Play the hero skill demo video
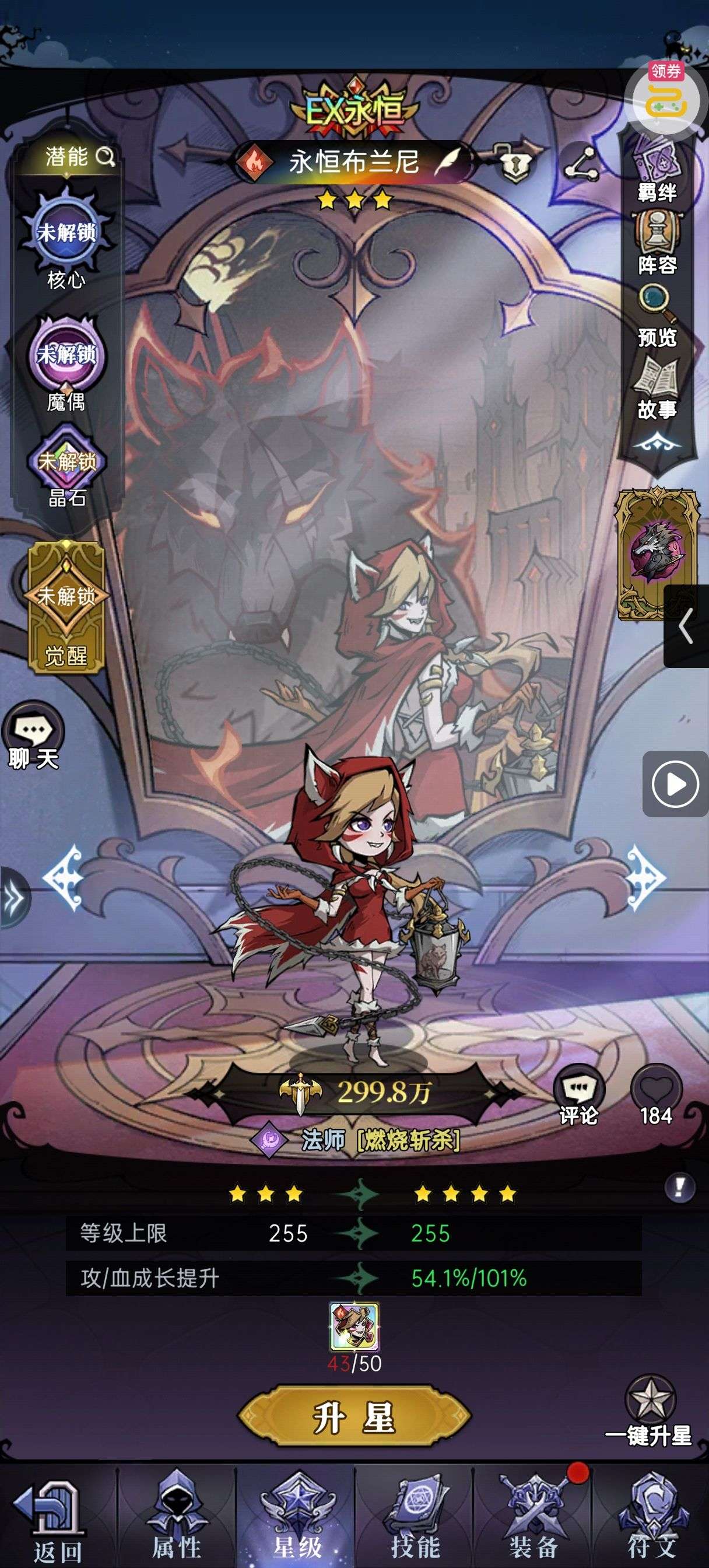 [675, 784]
